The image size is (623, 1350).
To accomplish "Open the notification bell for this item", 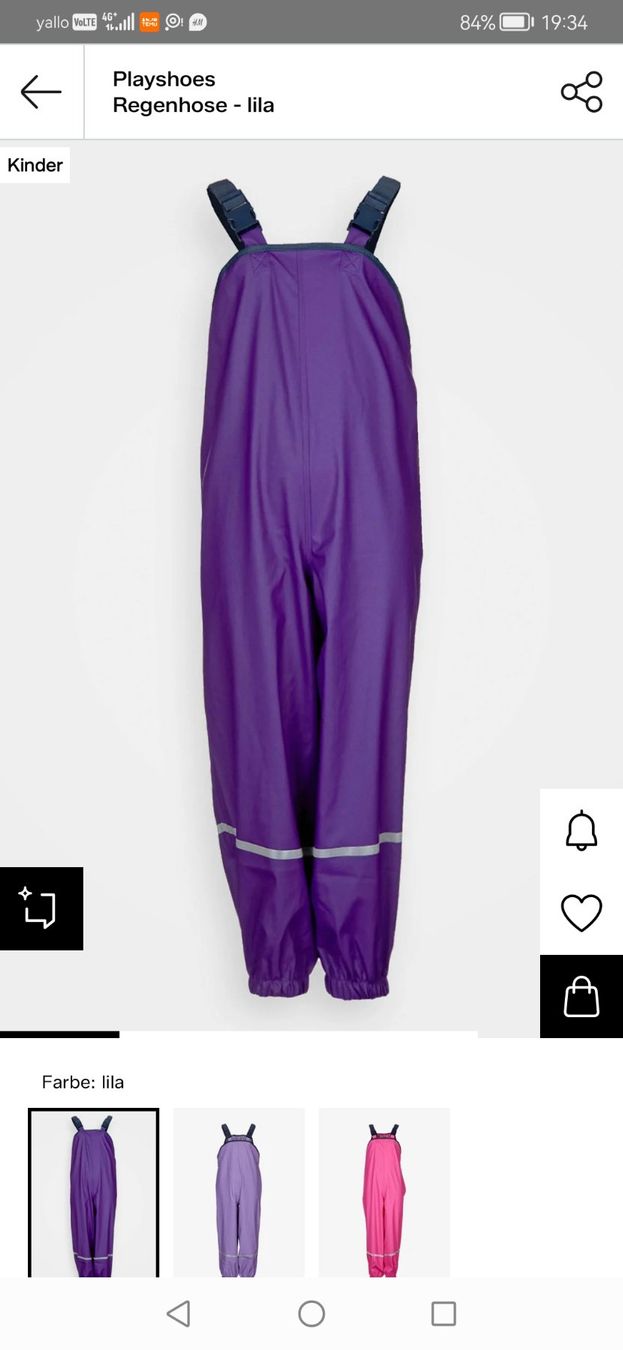I will pyautogui.click(x=581, y=831).
